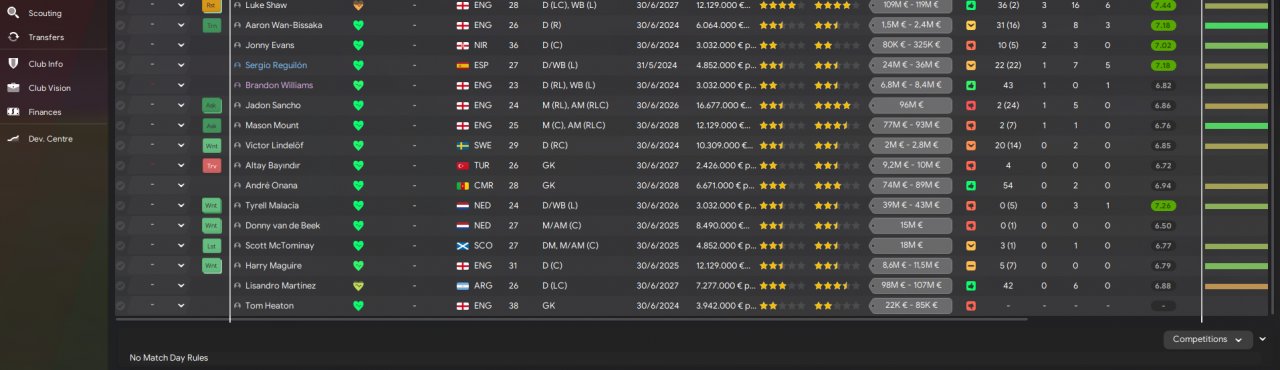Image resolution: width=1280 pixels, height=370 pixels.
Task: Open Sergio Reguilón's player profile
Action: point(276,65)
